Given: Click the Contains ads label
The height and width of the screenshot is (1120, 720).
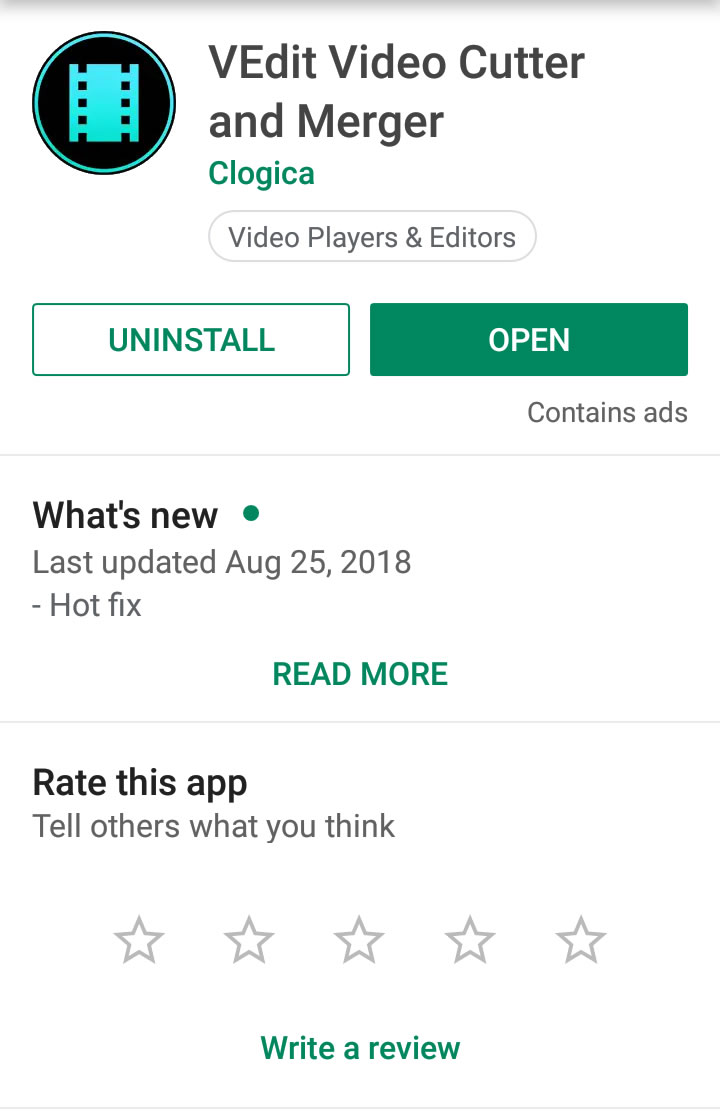Looking at the screenshot, I should pyautogui.click(x=606, y=412).
